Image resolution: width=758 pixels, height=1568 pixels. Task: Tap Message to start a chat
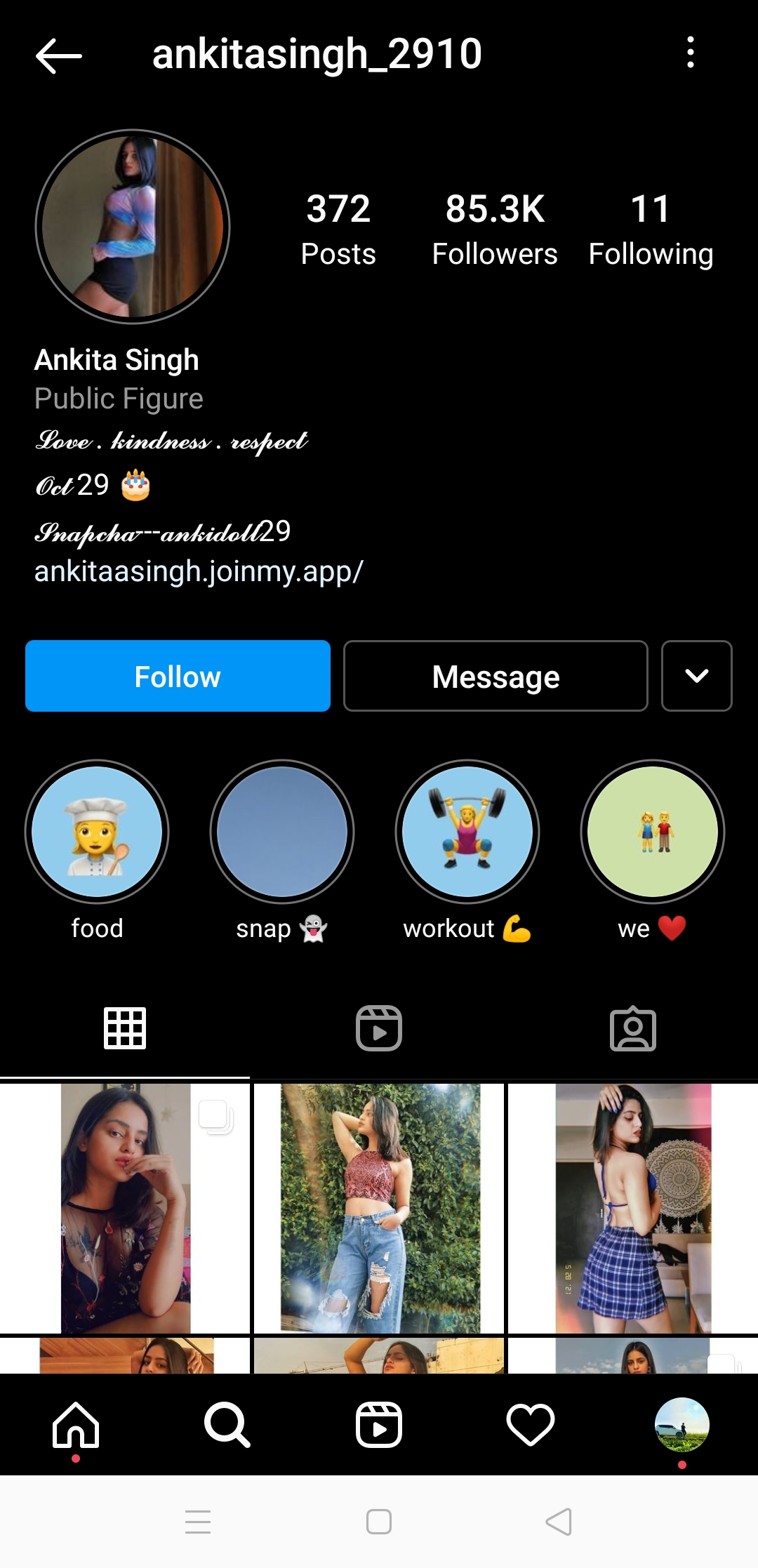(x=495, y=676)
